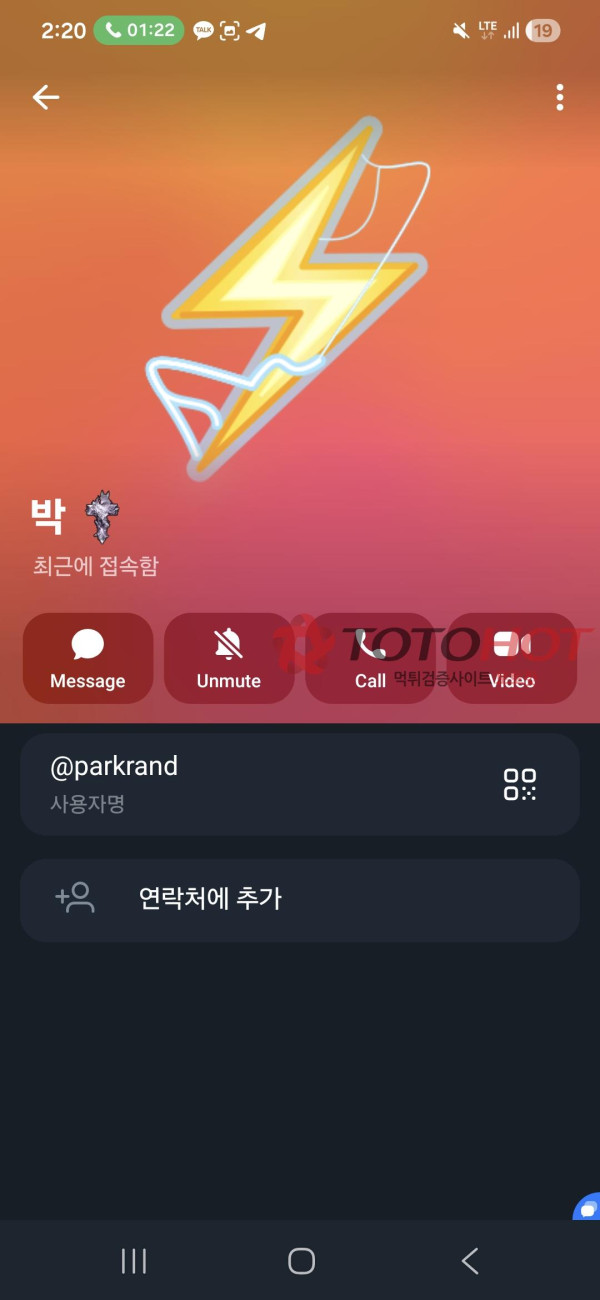Show the QR code for @parkrand
The image size is (600, 1300).
(x=520, y=784)
